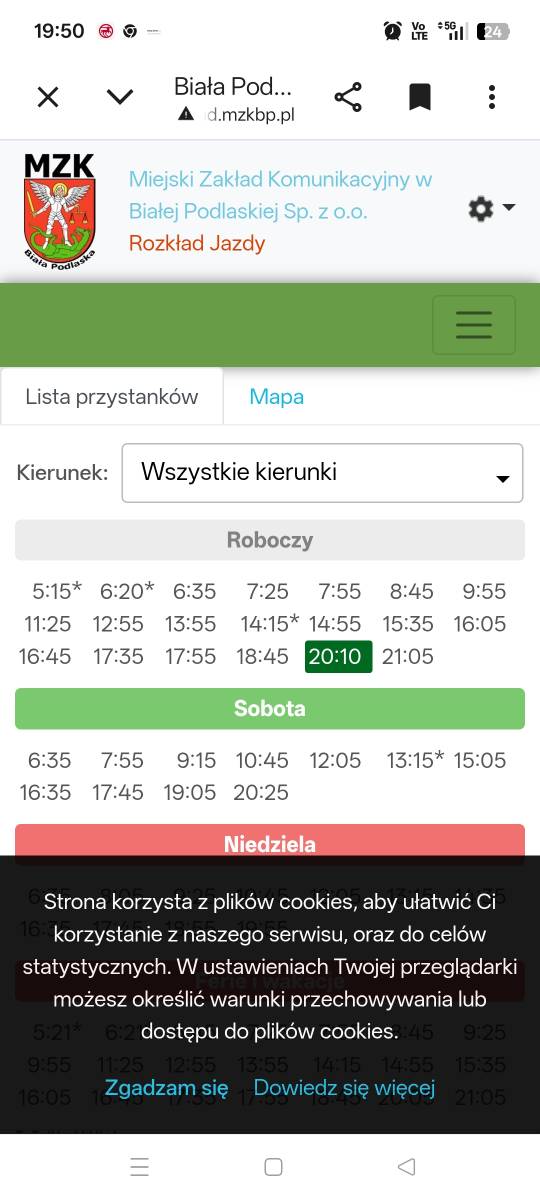Share this timetable page

pyautogui.click(x=347, y=97)
